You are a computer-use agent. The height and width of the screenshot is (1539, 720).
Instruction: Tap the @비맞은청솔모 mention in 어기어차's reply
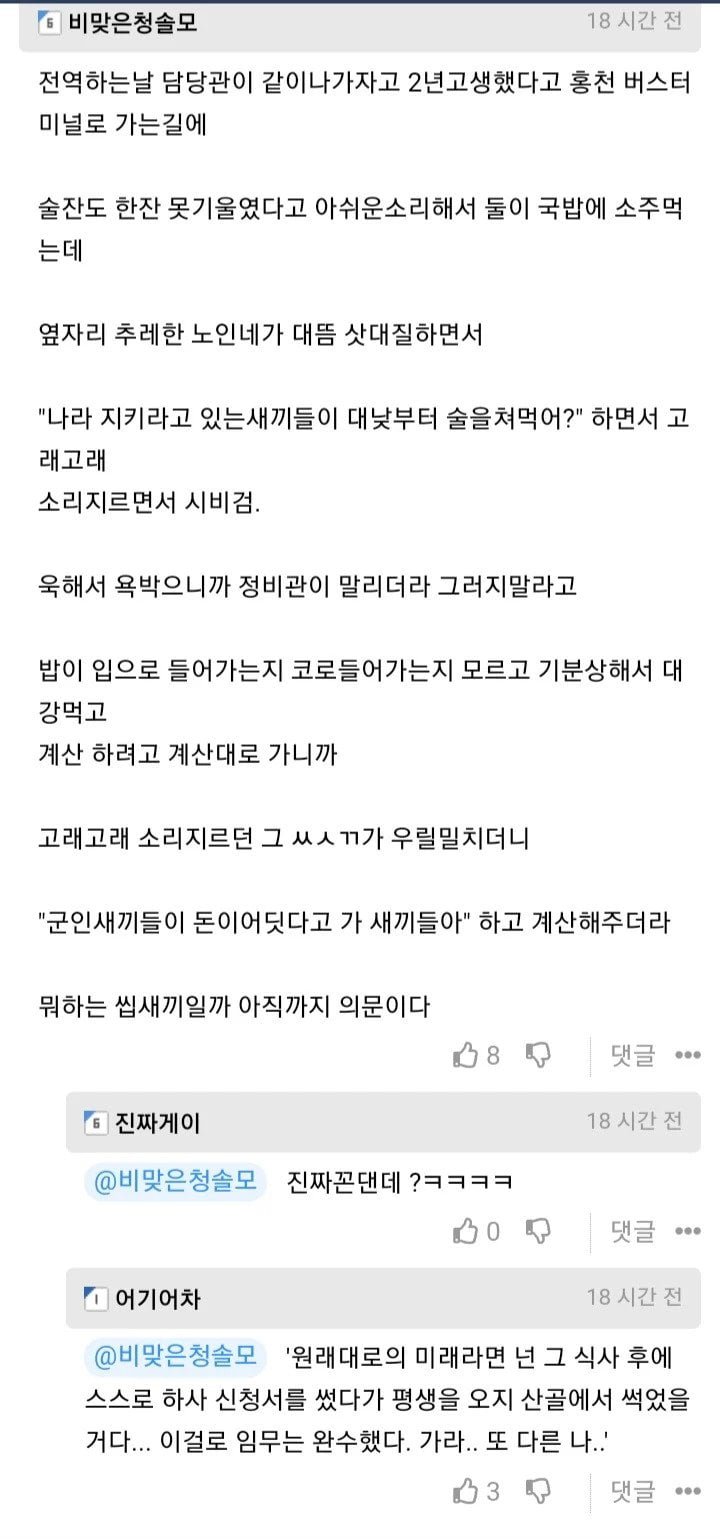(x=176, y=1357)
